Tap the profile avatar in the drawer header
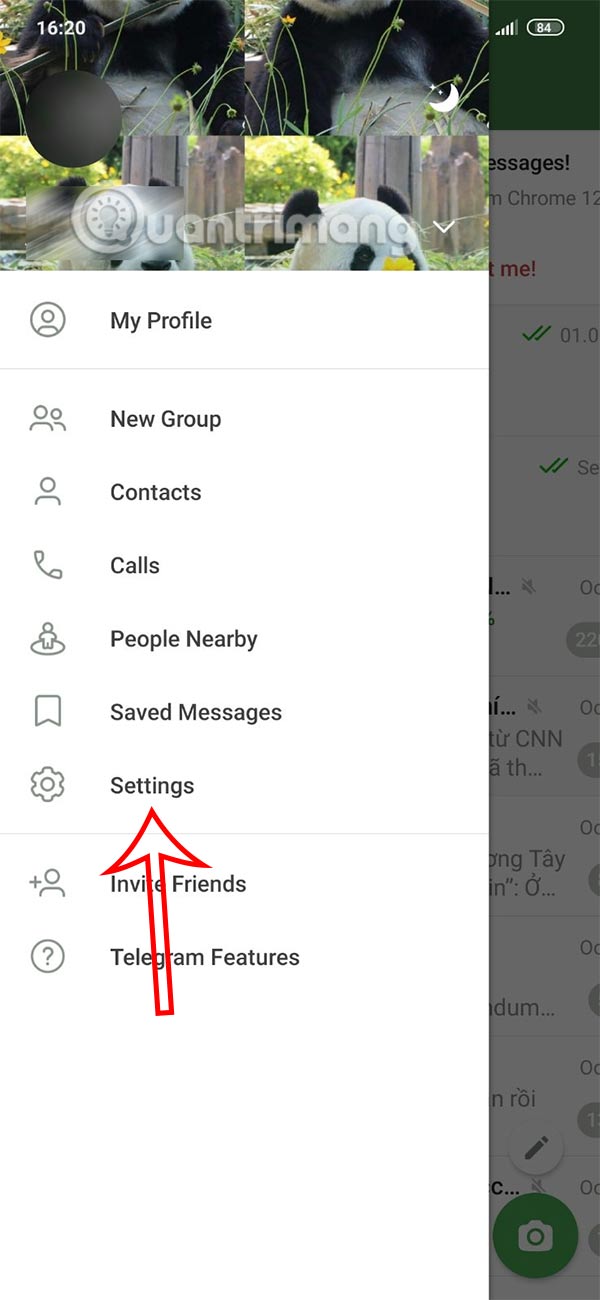Image resolution: width=600 pixels, height=1300 pixels. click(72, 118)
